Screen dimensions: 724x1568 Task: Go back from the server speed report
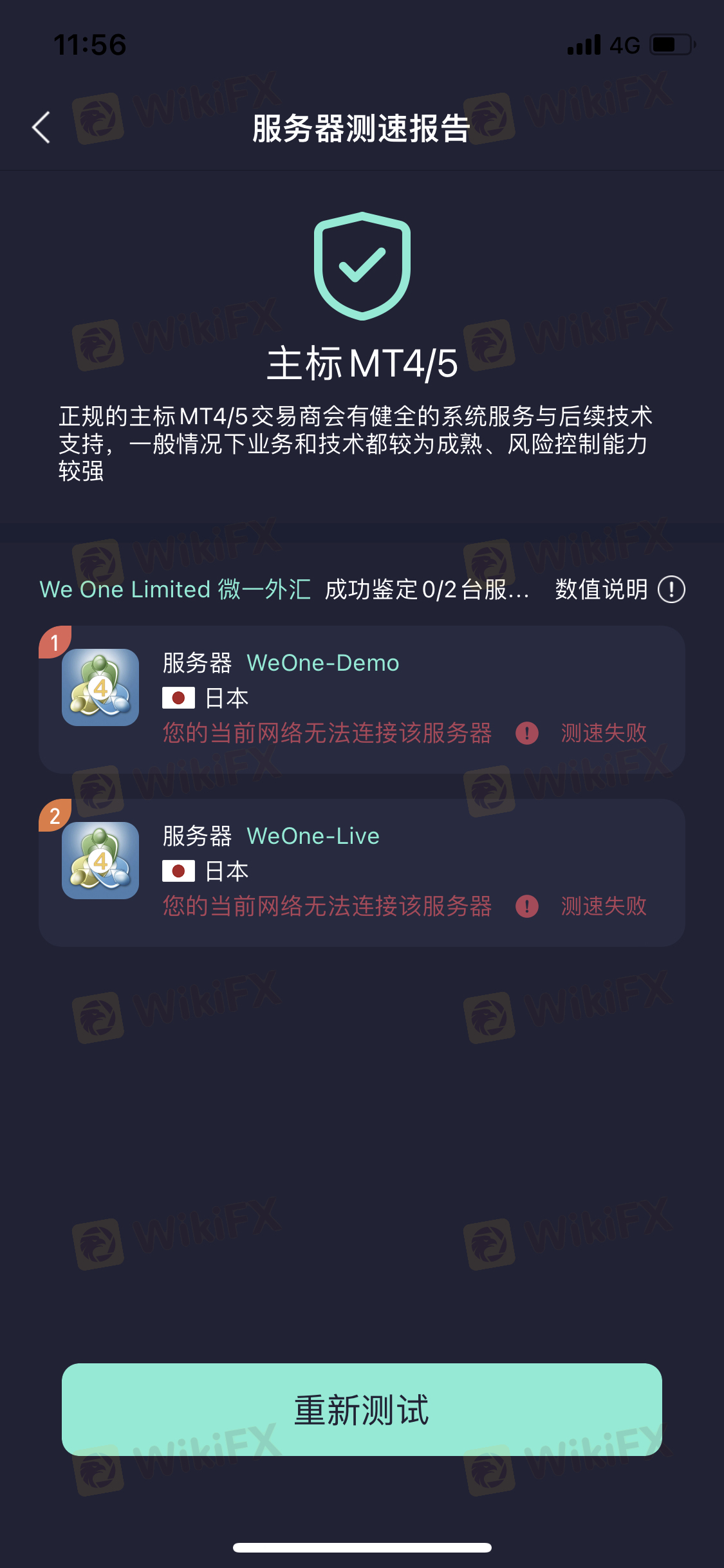coord(41,127)
